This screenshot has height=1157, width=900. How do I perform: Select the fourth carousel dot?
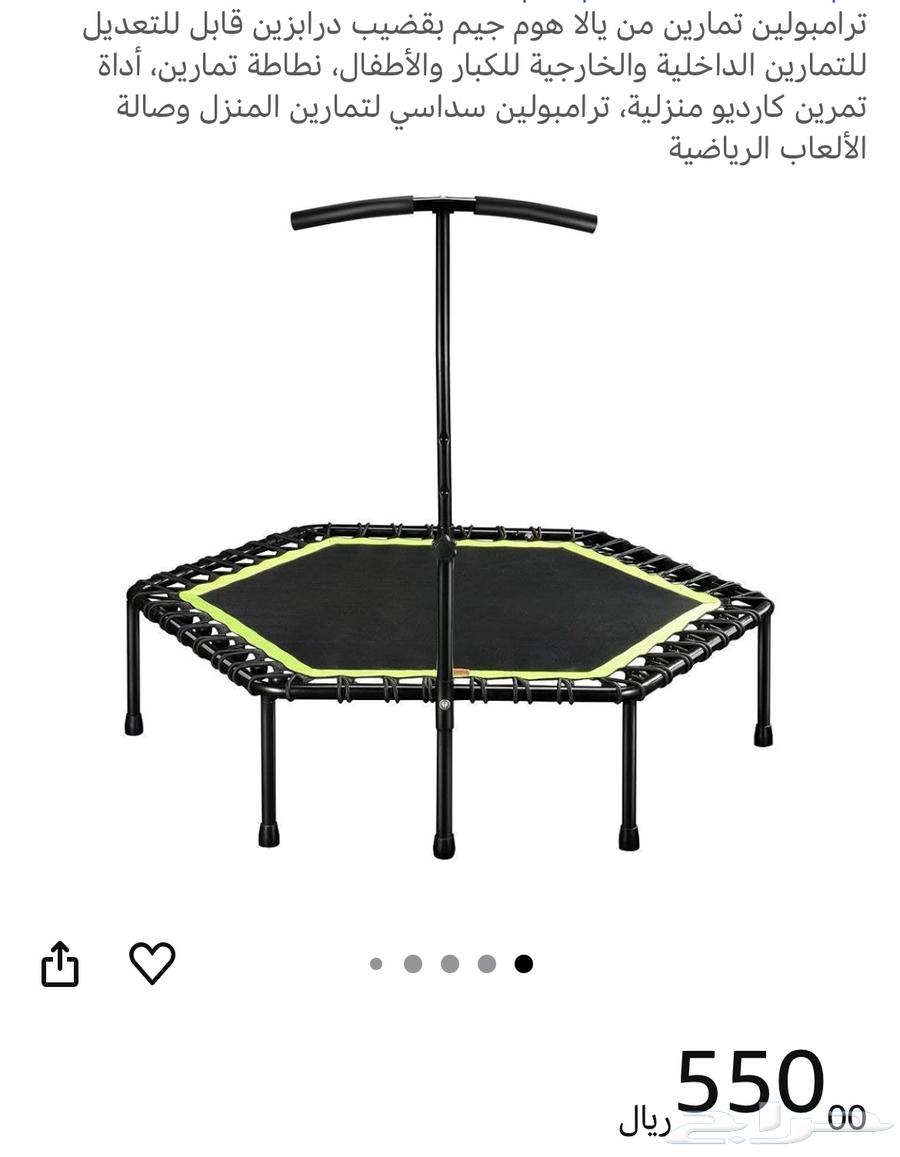point(487,963)
